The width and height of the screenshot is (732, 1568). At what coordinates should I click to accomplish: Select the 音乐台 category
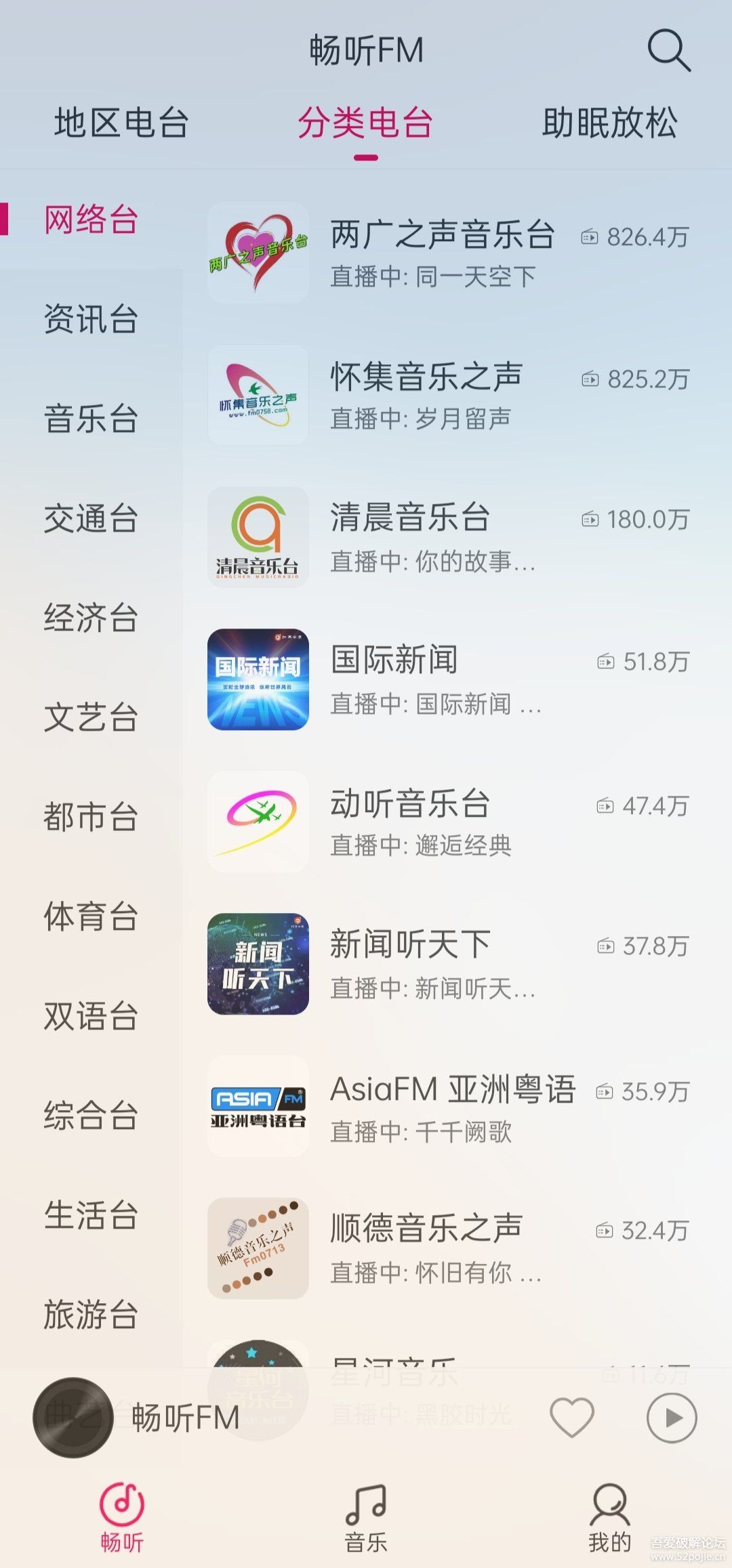pyautogui.click(x=91, y=418)
